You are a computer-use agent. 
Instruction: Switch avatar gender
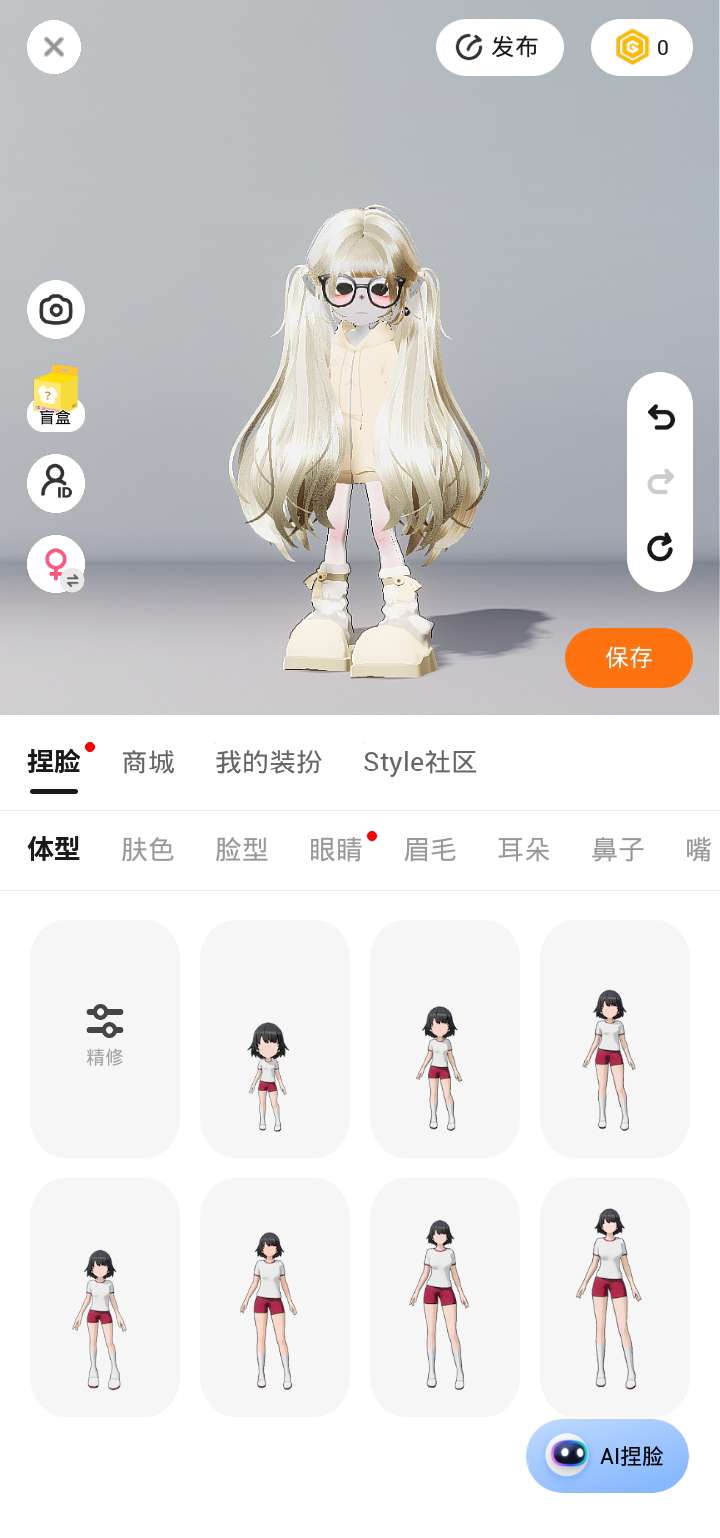click(x=56, y=564)
